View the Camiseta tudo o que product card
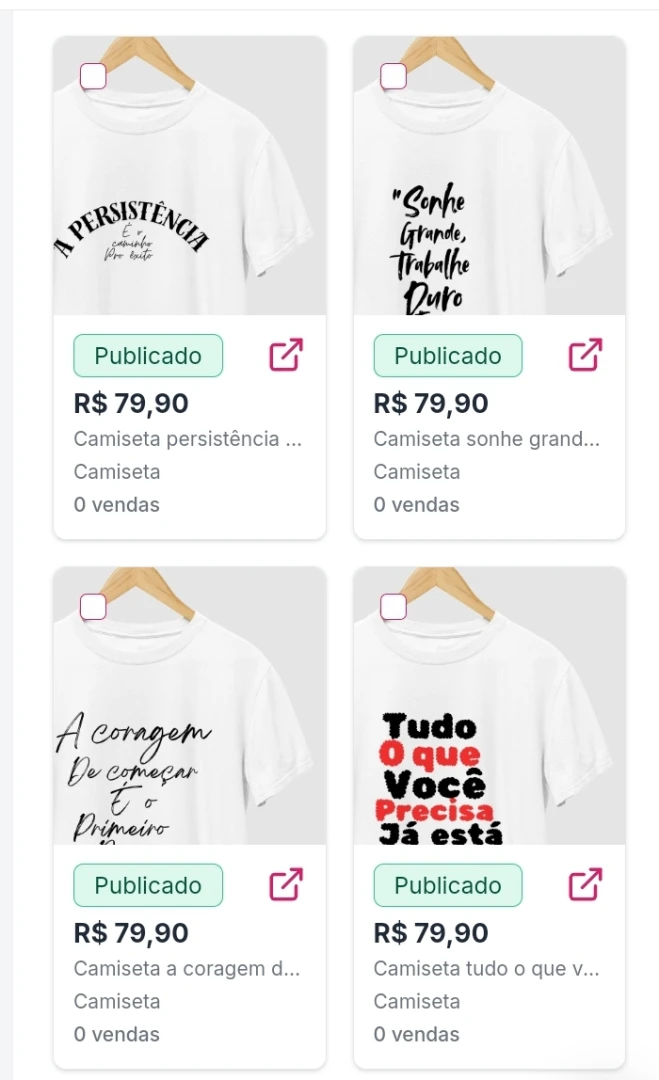Screen dimensions: 659x1080 [x=489, y=818]
